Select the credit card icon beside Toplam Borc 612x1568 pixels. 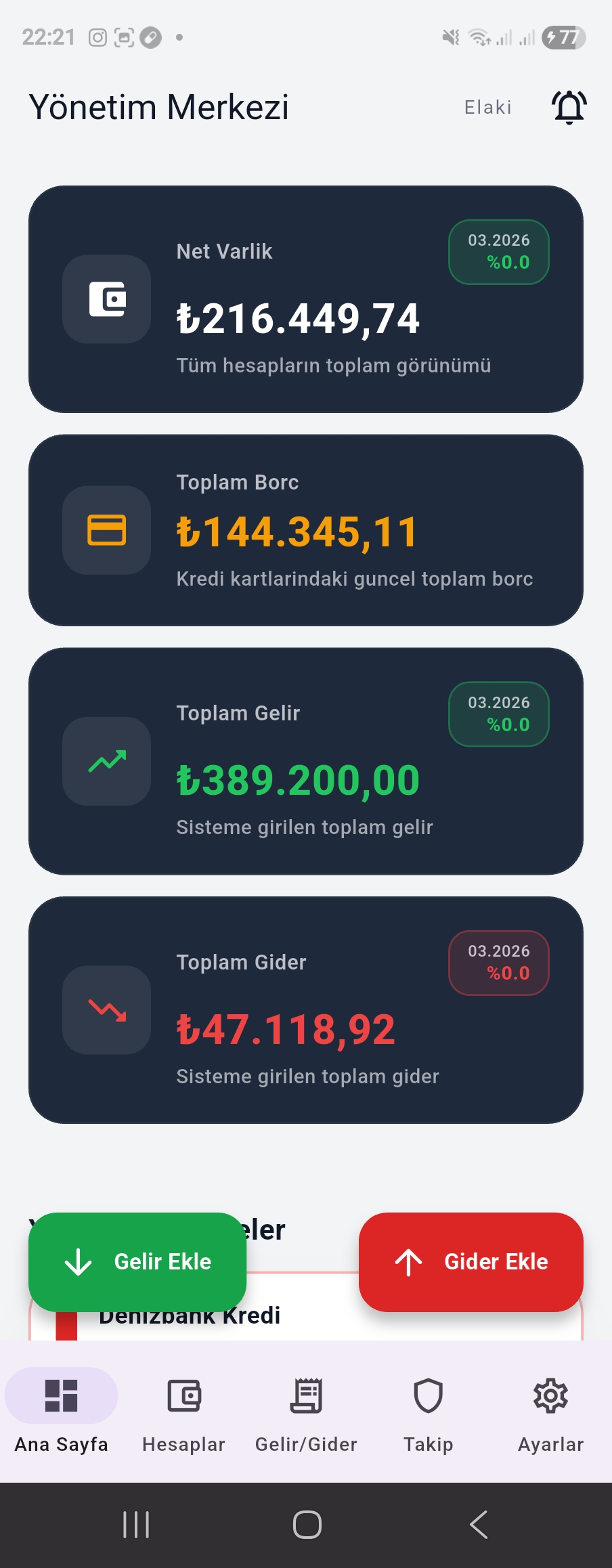106,531
